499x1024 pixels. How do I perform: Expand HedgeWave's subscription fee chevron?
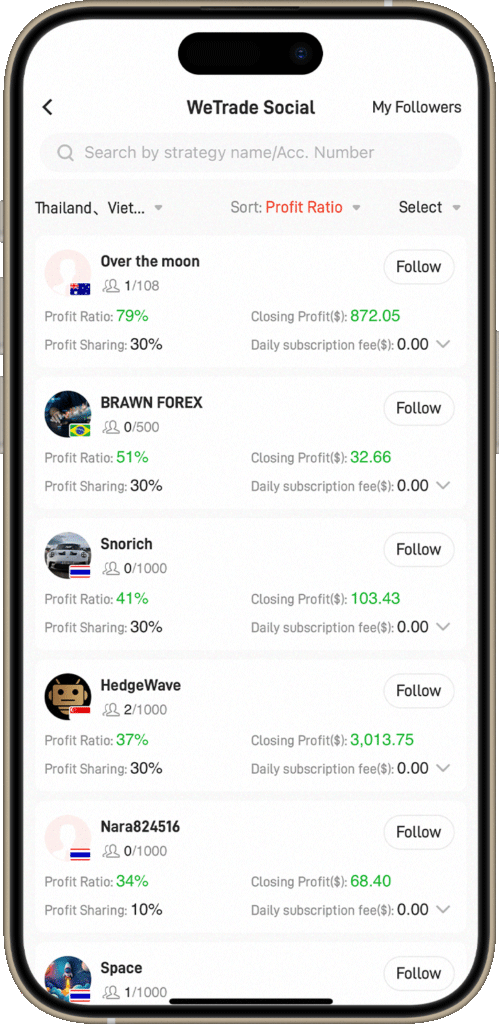point(443,768)
